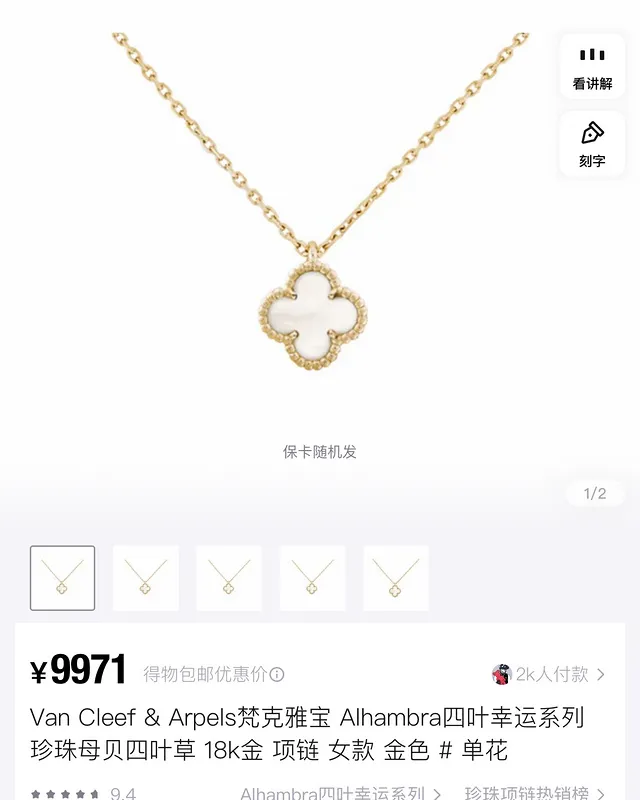The image size is (640, 800).
Task: Show info about 得物包邮优惠价
Action: pos(277,675)
